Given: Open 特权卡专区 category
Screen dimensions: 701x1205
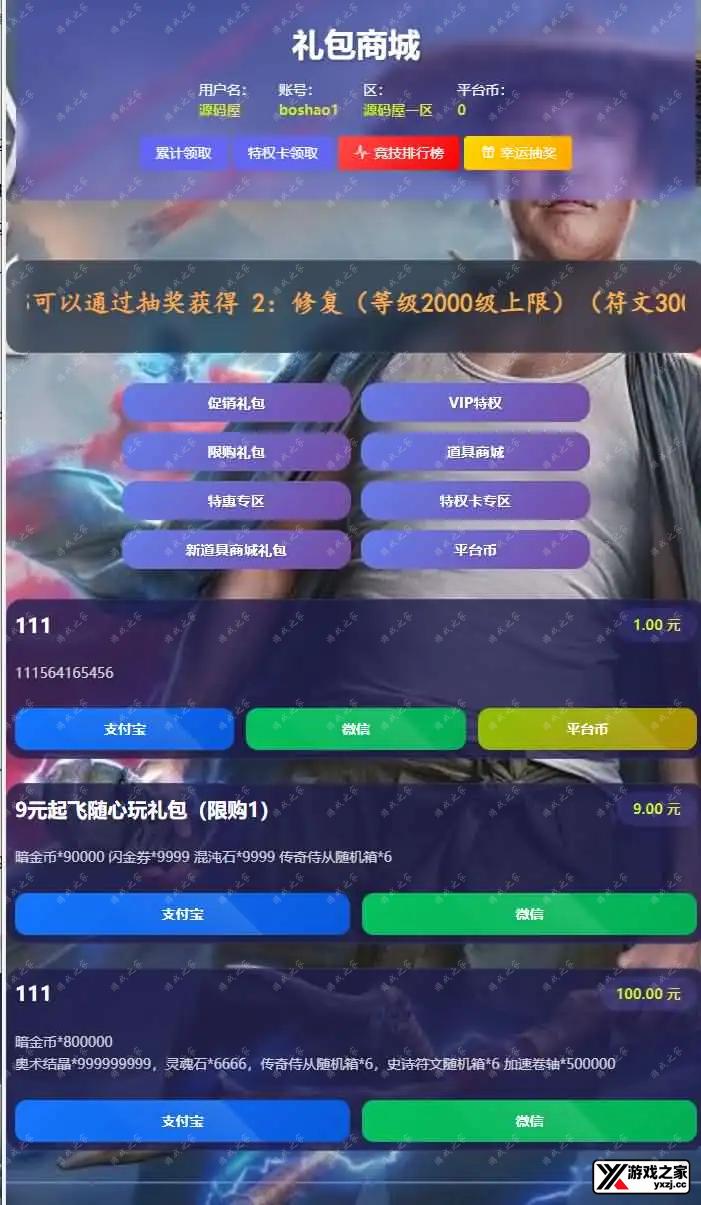Looking at the screenshot, I should click(475, 501).
